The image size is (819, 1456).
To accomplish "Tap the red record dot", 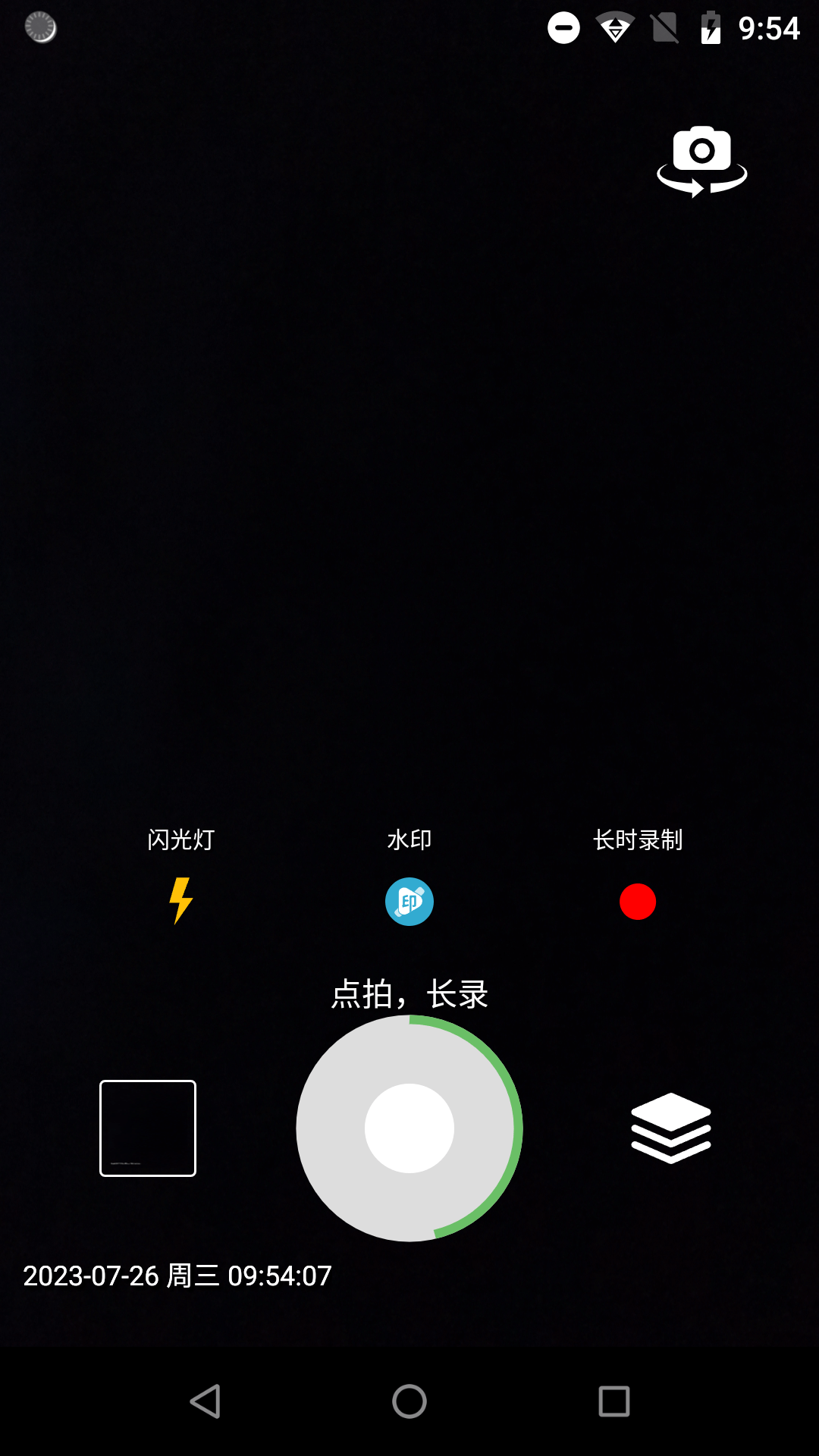I will 638,902.
